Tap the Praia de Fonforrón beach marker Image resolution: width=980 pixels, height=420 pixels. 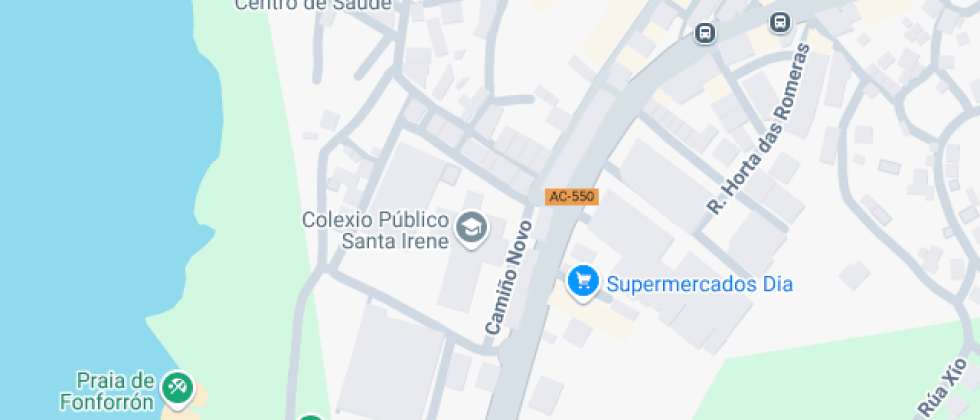pyautogui.click(x=179, y=387)
